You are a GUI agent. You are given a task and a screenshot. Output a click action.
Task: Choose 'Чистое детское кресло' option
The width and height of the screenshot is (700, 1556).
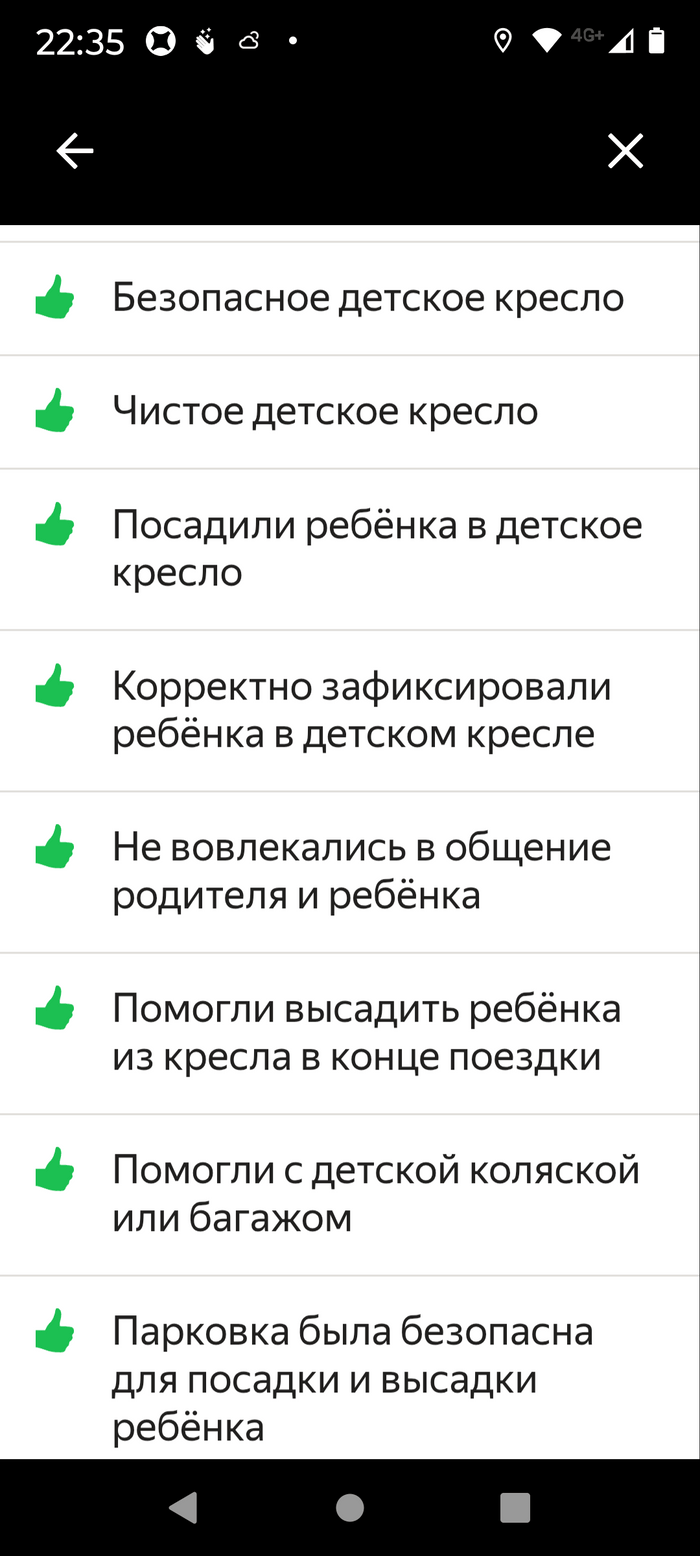350,411
